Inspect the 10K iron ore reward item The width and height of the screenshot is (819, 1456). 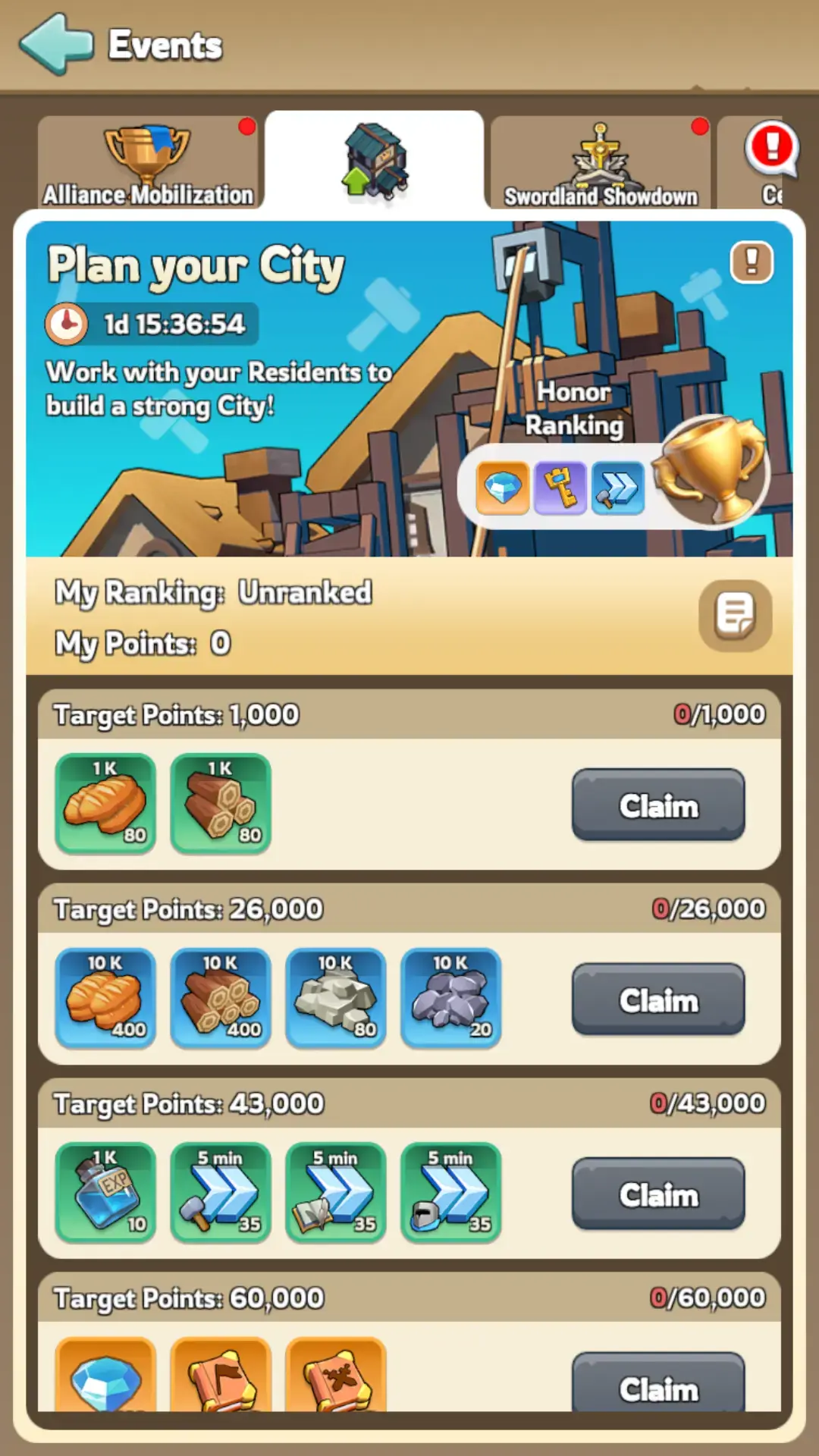pos(451,998)
